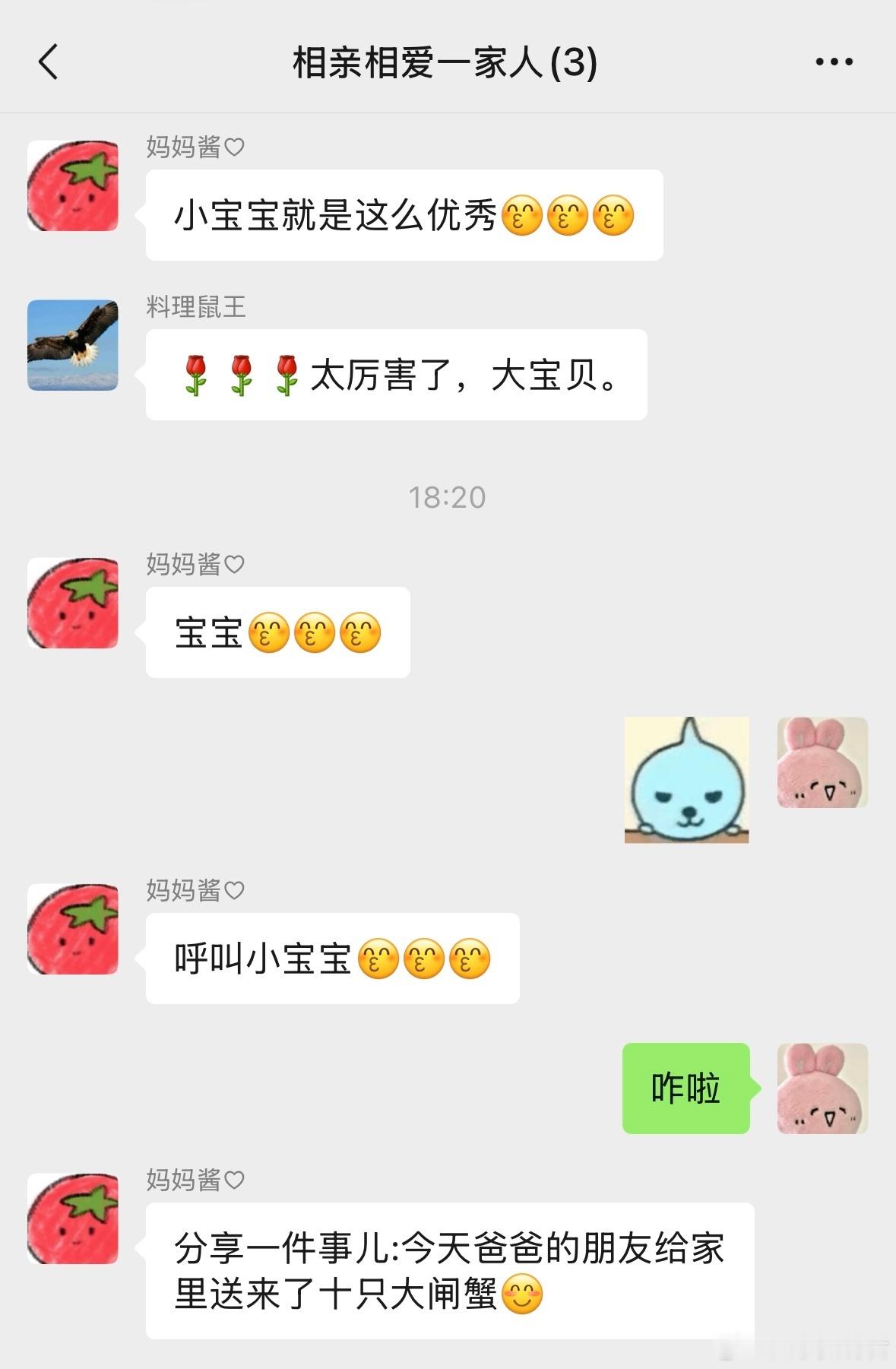The image size is (896, 1369).
Task: Tap 妈妈酱♡'s avatar beside the 宝宝 message
Action: pyautogui.click(x=74, y=601)
